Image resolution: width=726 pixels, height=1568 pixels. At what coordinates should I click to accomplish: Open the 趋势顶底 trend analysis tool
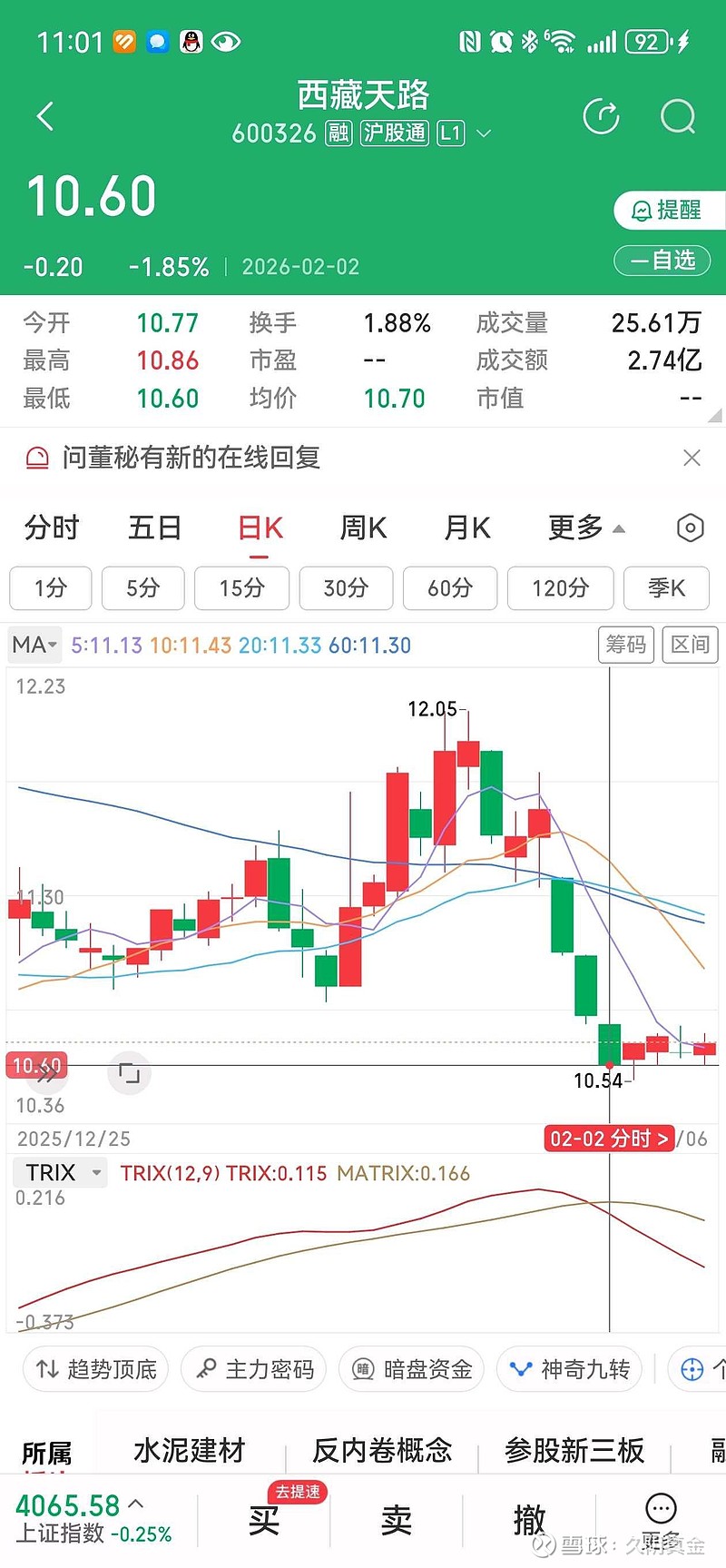(94, 1369)
